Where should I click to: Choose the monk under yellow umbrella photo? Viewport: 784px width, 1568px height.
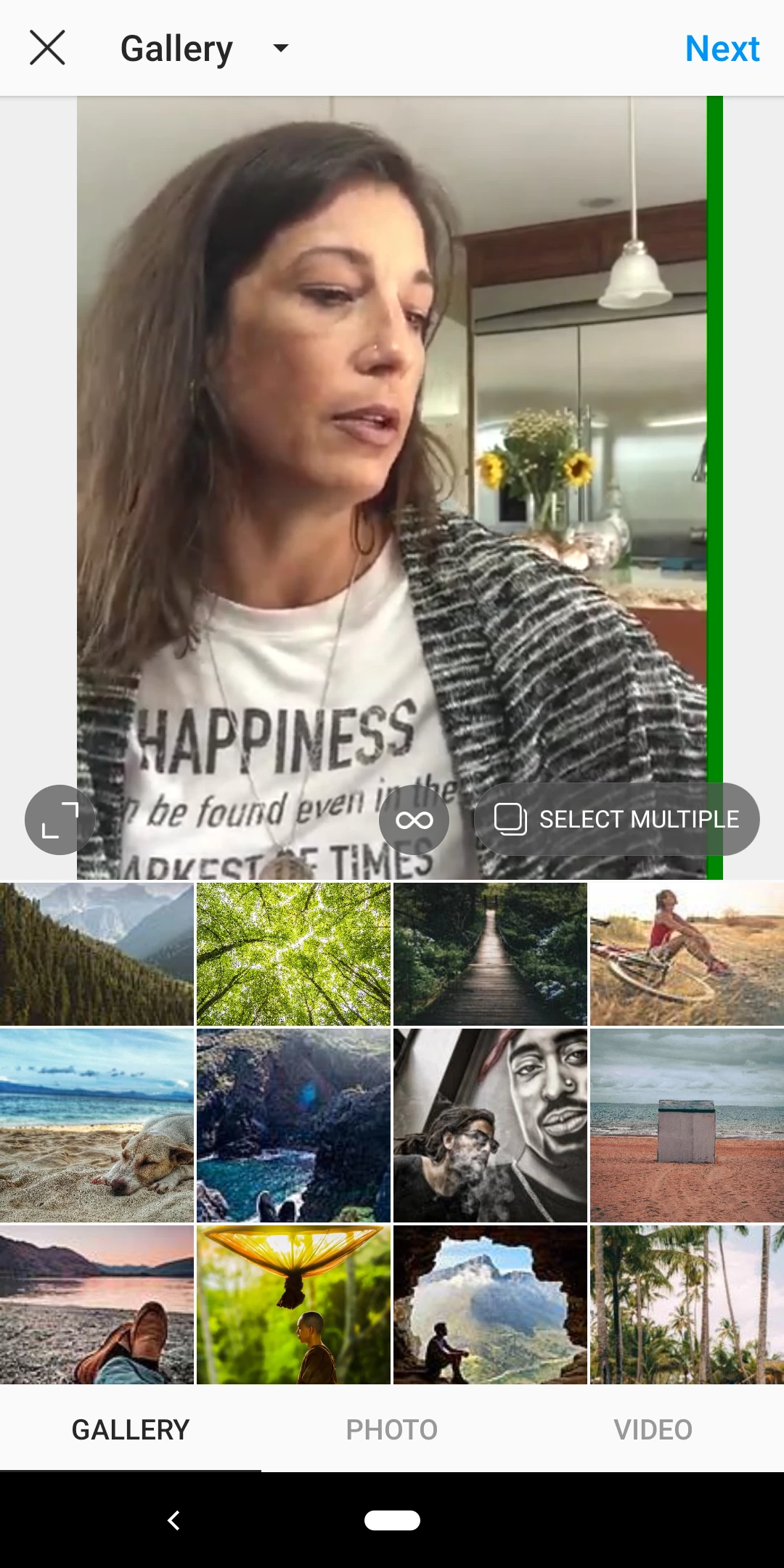[x=293, y=1304]
